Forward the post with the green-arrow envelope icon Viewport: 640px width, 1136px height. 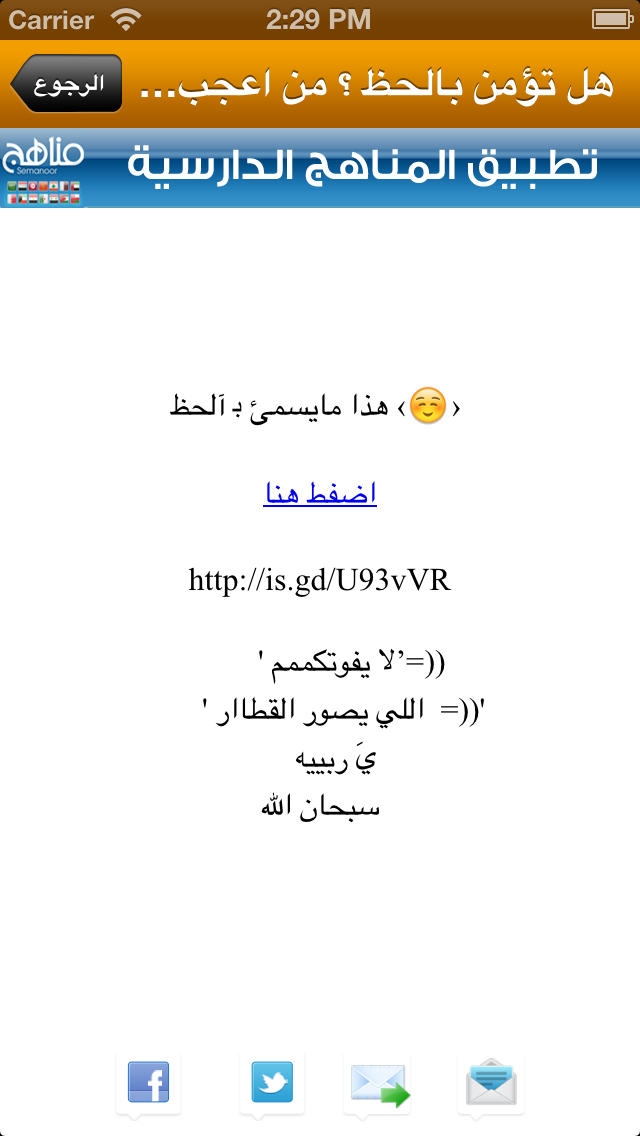coord(378,1084)
